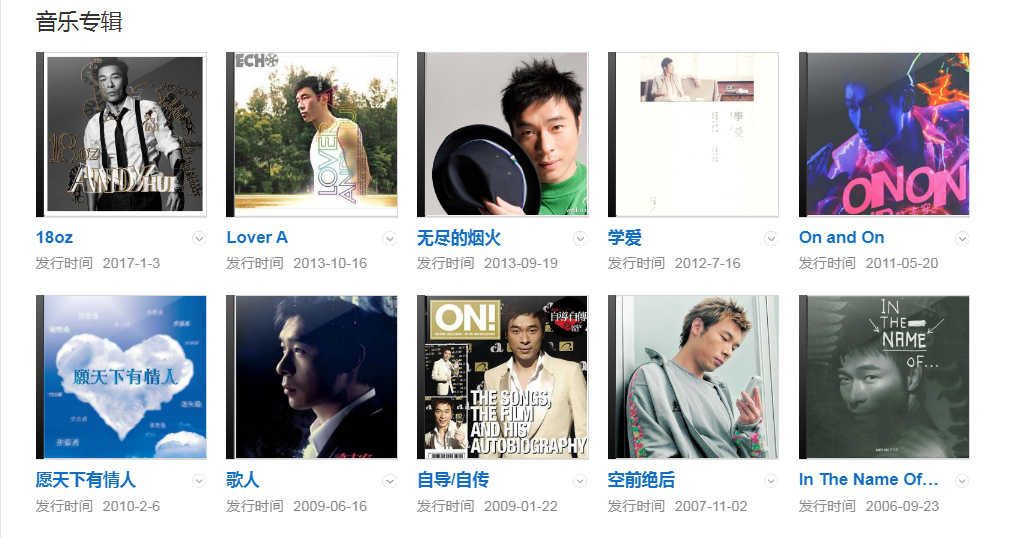1011x538 pixels.
Task: Open the 愿天下有情人 album cover
Action: pyautogui.click(x=122, y=377)
